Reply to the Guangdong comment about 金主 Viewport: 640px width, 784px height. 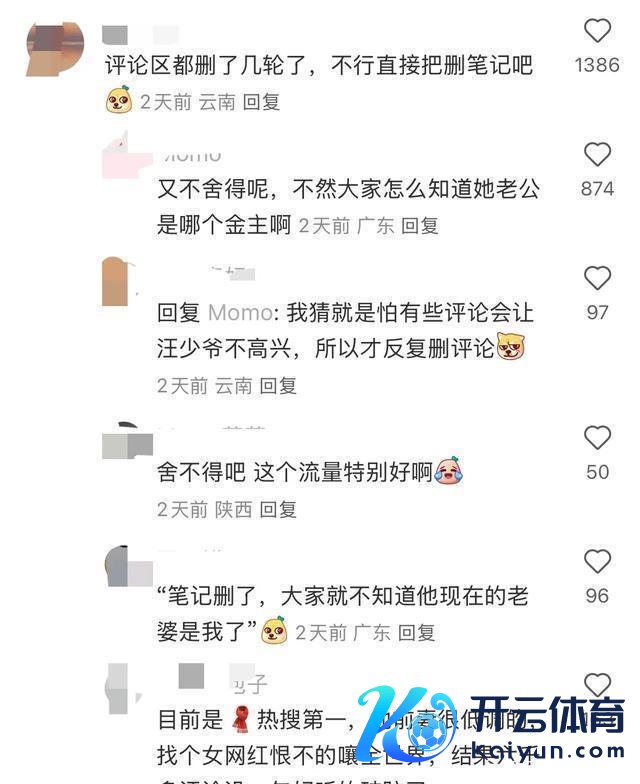pyautogui.click(x=420, y=226)
